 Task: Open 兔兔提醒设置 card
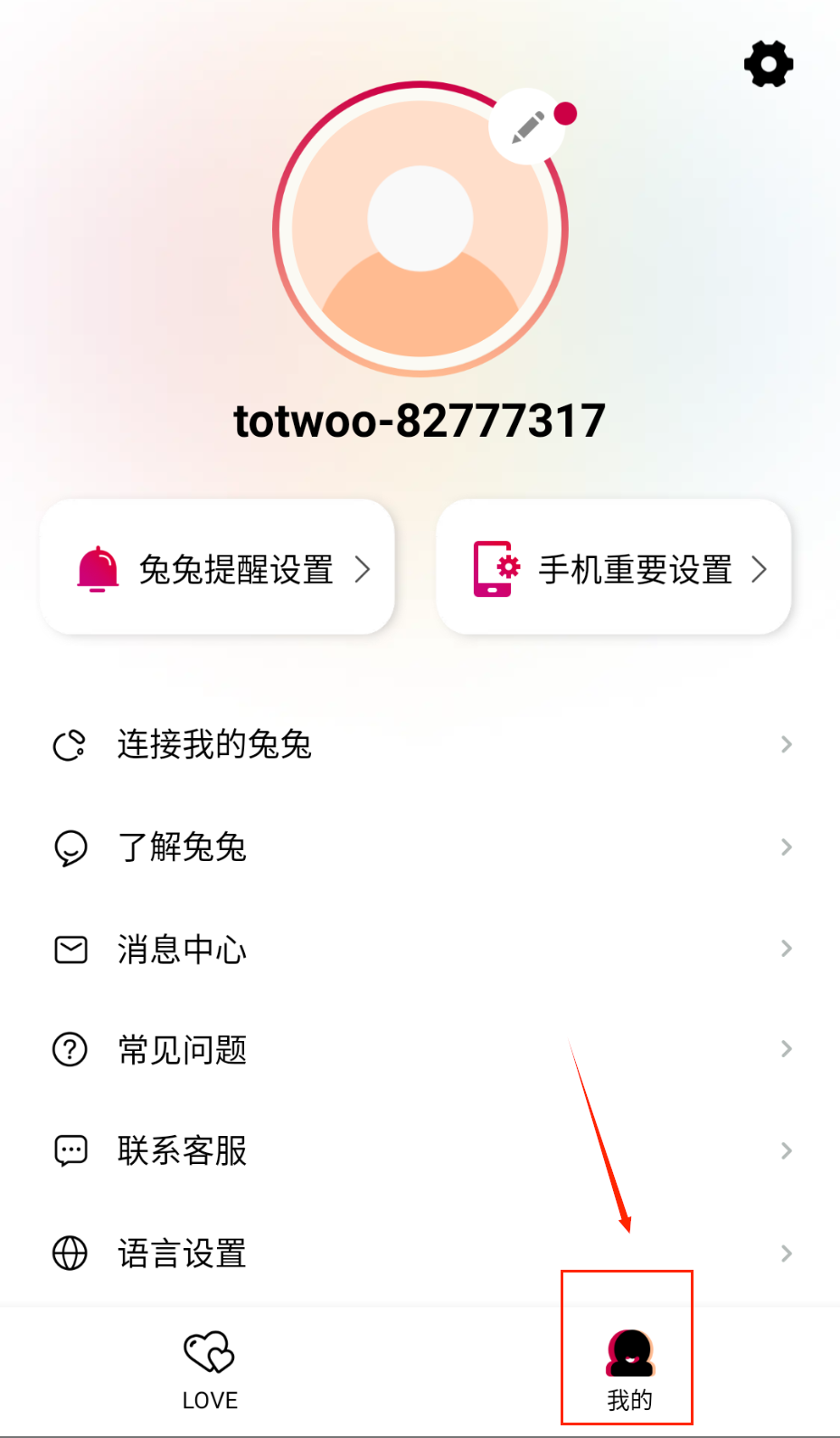(x=218, y=568)
